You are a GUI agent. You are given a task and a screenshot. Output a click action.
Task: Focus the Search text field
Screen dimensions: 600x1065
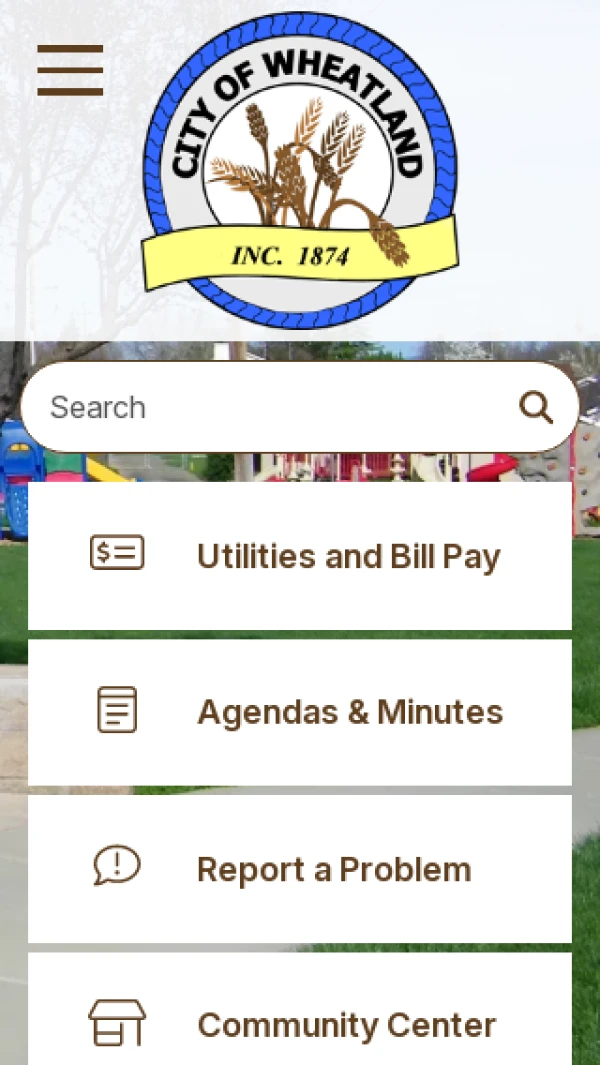pyautogui.click(x=270, y=407)
